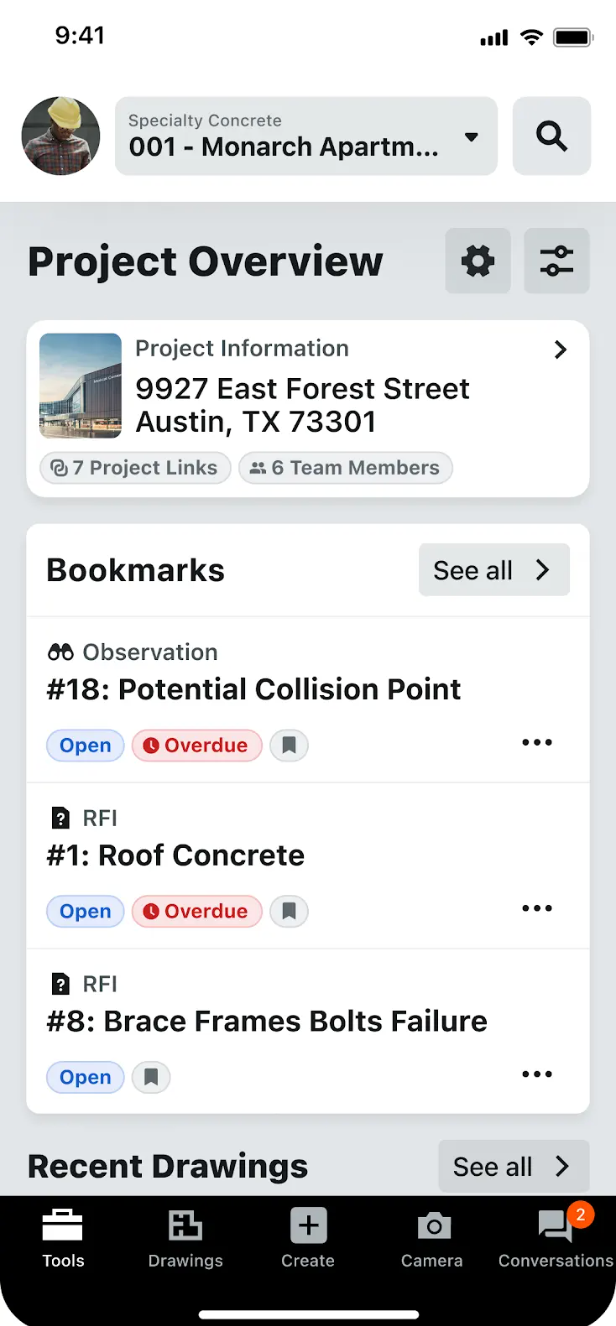The image size is (616, 1326).
Task: Open the overview customization sliders icon
Action: 556,261
